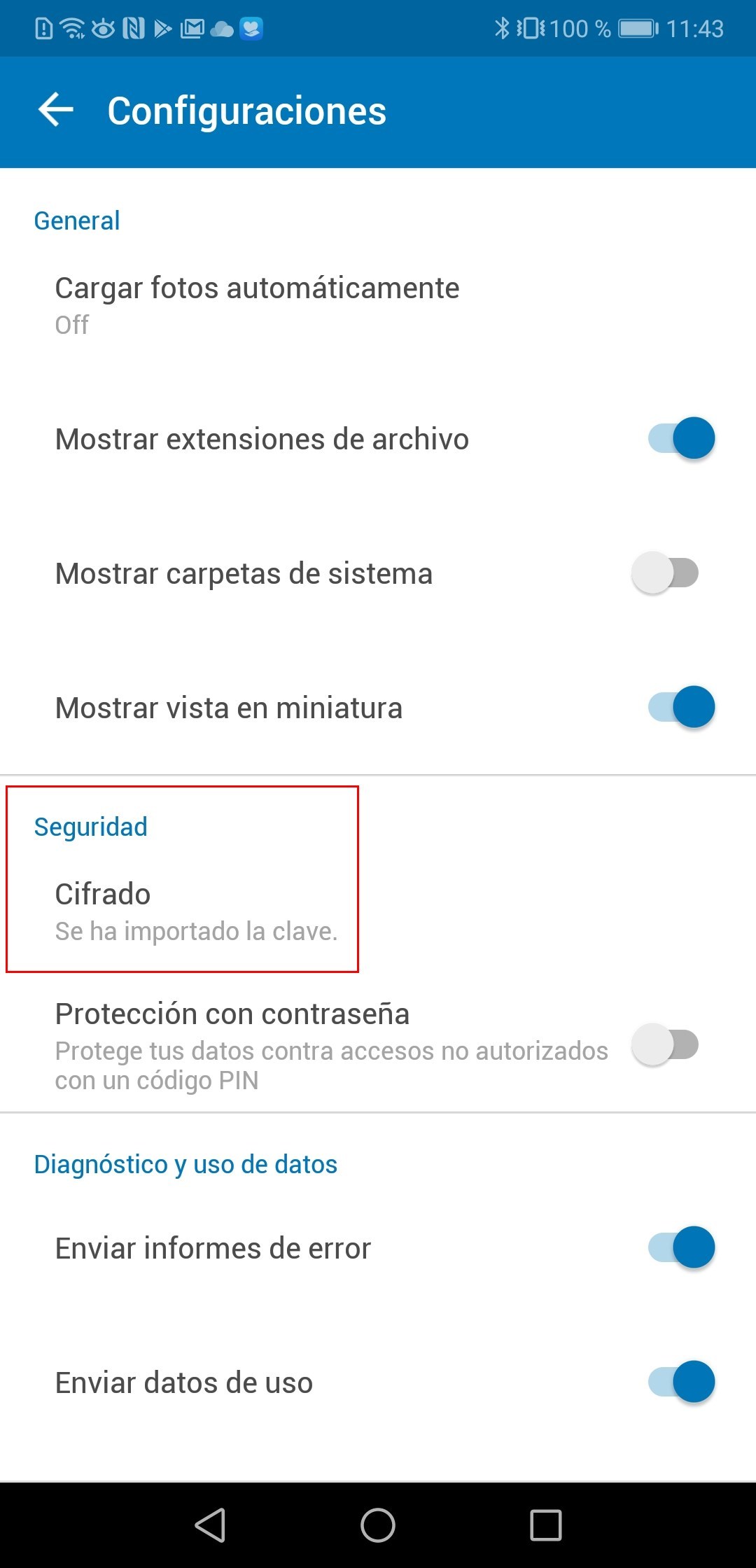Tap the back arrow to exit Configuraciones
The image size is (756, 1568).
56,110
